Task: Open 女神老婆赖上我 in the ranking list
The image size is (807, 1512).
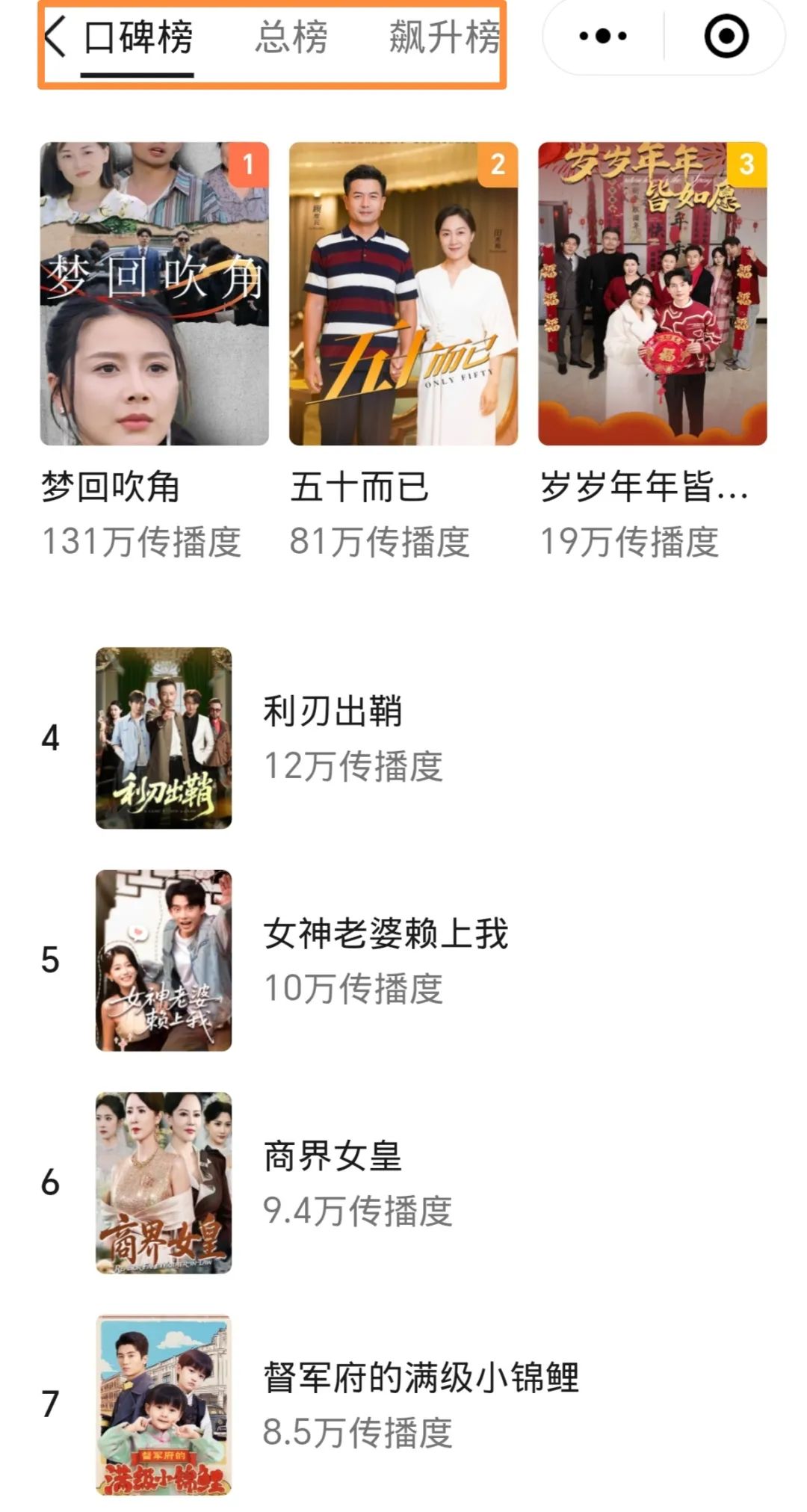Action: point(403,960)
